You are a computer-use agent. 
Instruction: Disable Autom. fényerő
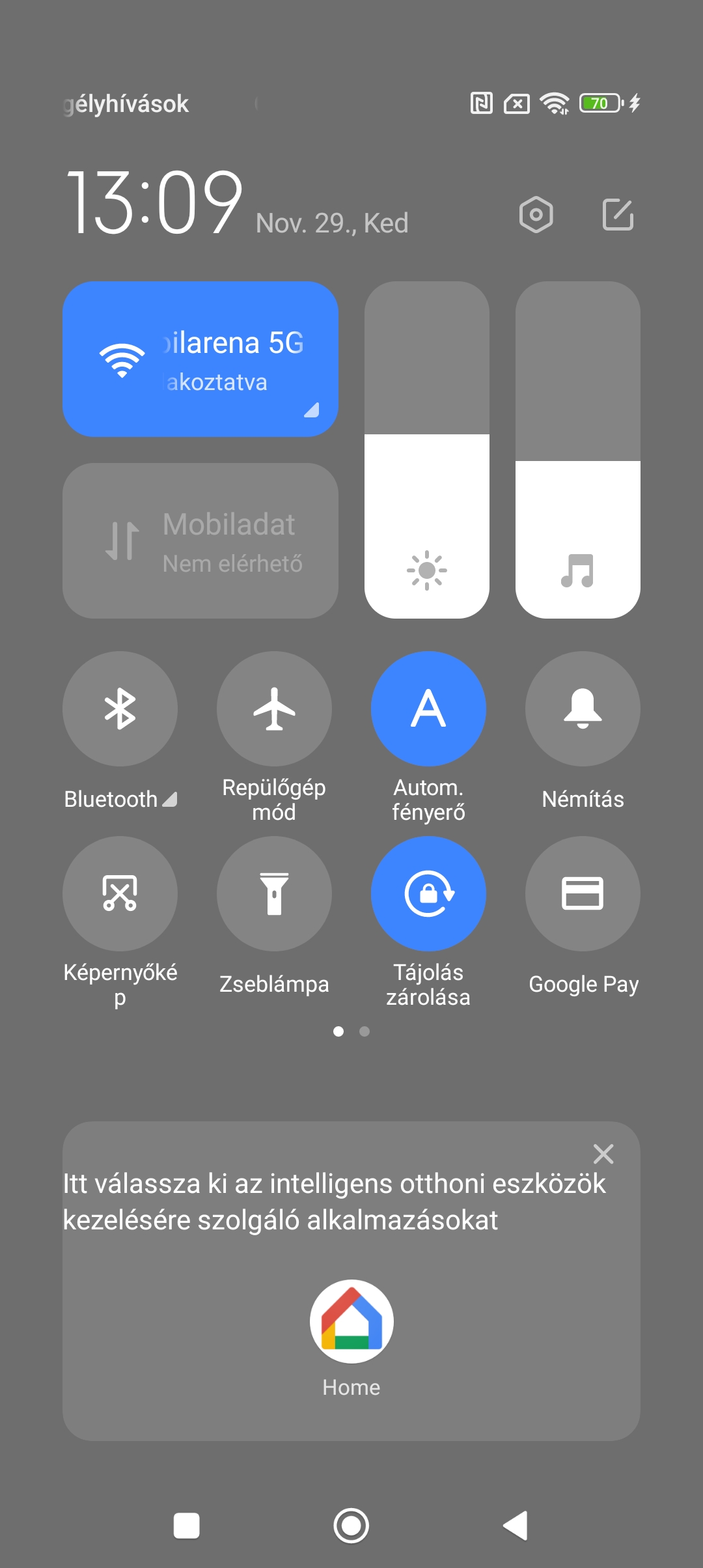tap(428, 708)
